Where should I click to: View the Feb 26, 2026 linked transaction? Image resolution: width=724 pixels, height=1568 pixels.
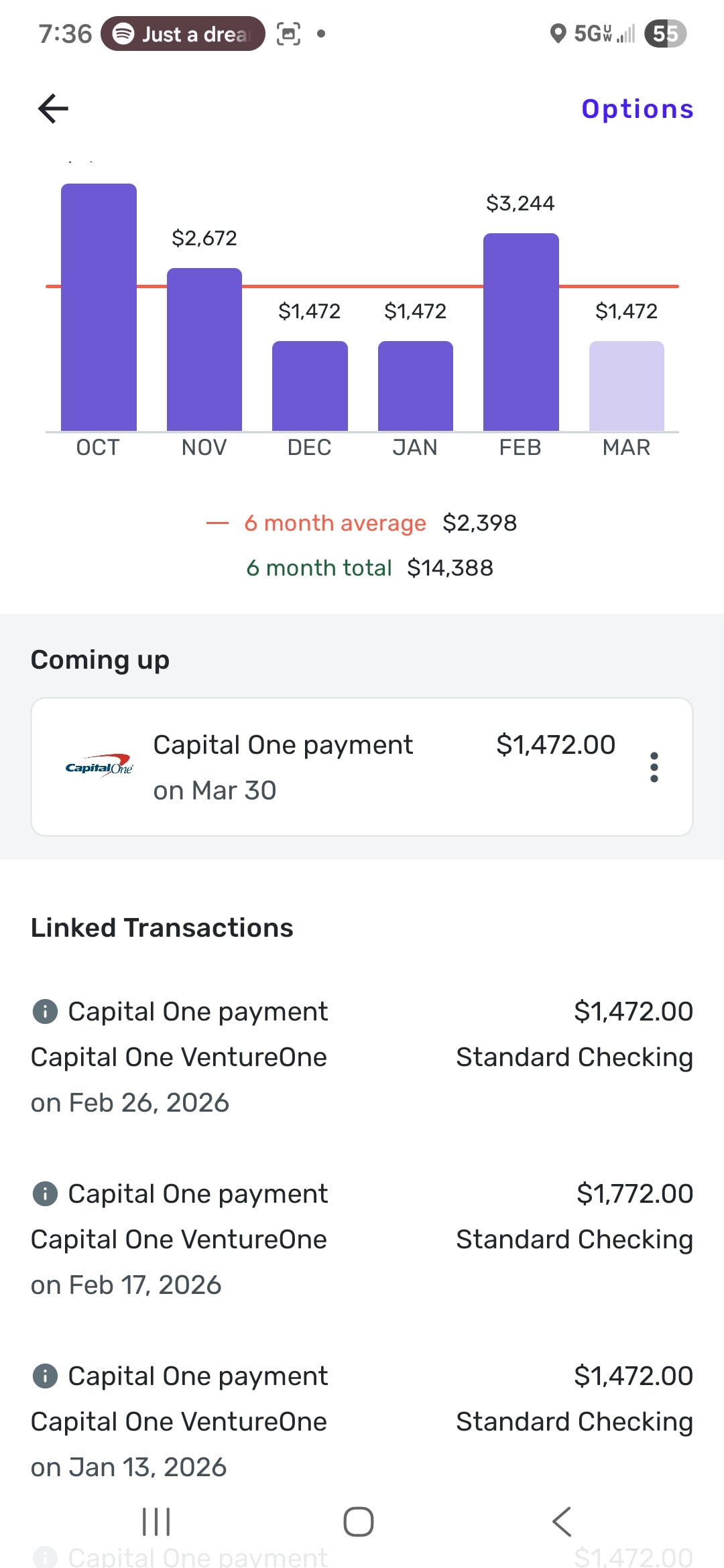pos(362,1057)
